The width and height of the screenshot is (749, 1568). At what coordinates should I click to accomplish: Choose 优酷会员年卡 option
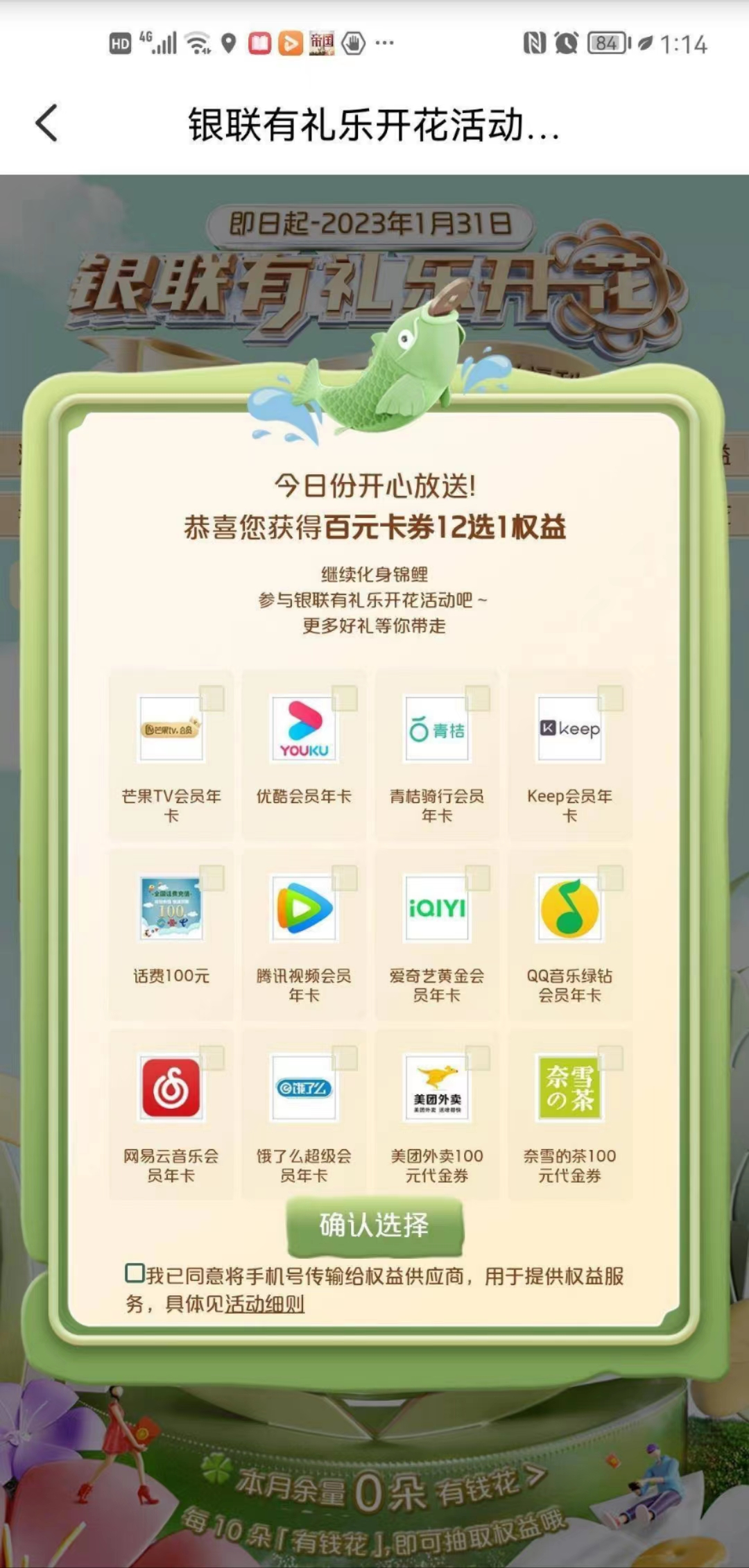304,755
